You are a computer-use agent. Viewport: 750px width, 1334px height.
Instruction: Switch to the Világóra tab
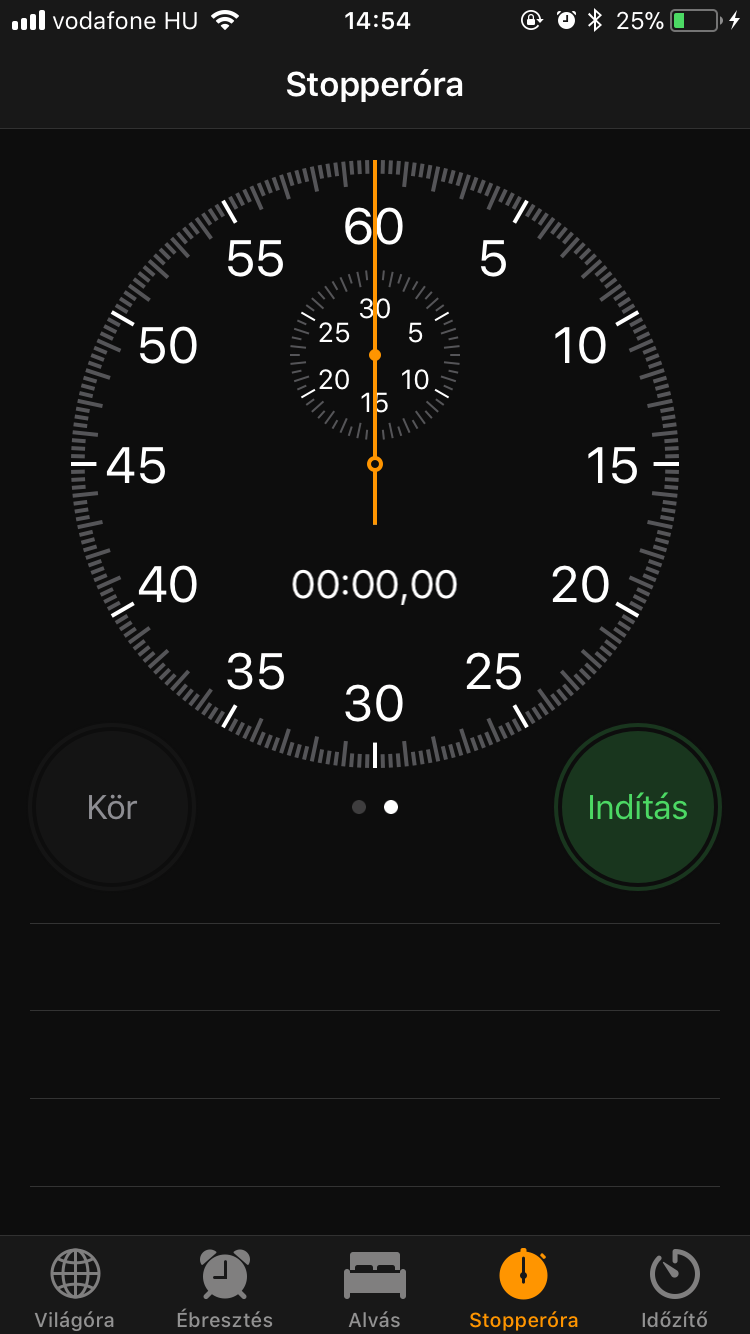coord(75,1290)
